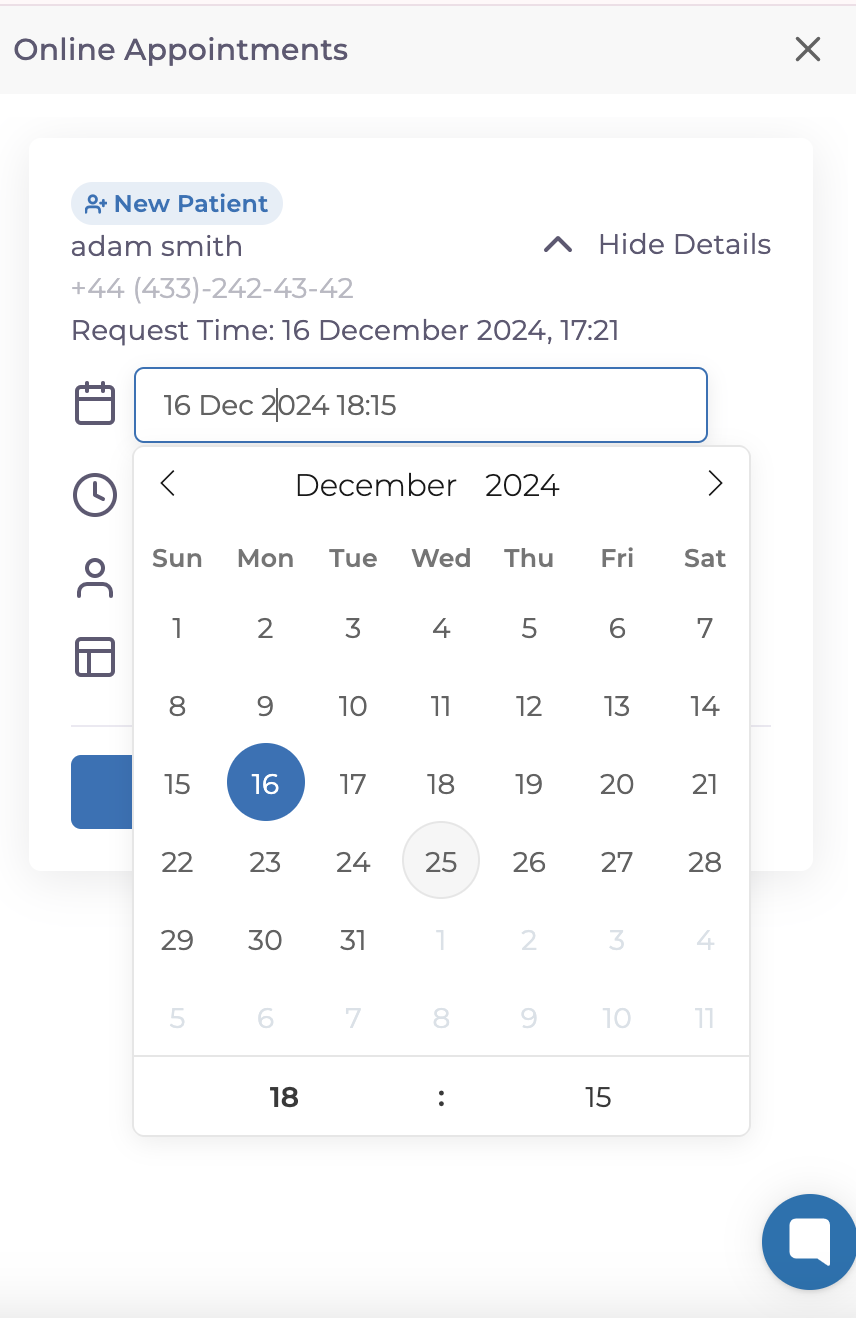The image size is (856, 1318).
Task: Tap the appointment date-time field
Action: [420, 405]
